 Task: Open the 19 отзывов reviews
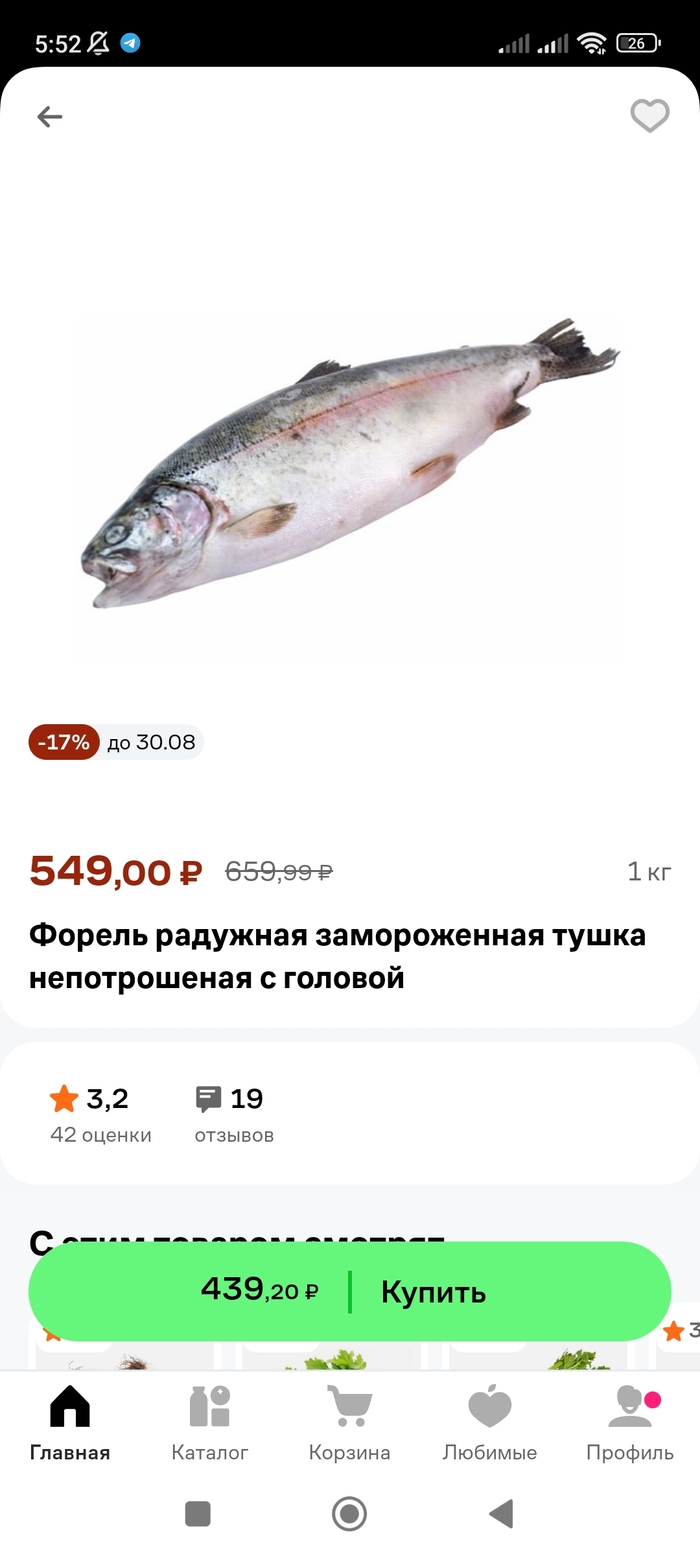pos(234,1114)
